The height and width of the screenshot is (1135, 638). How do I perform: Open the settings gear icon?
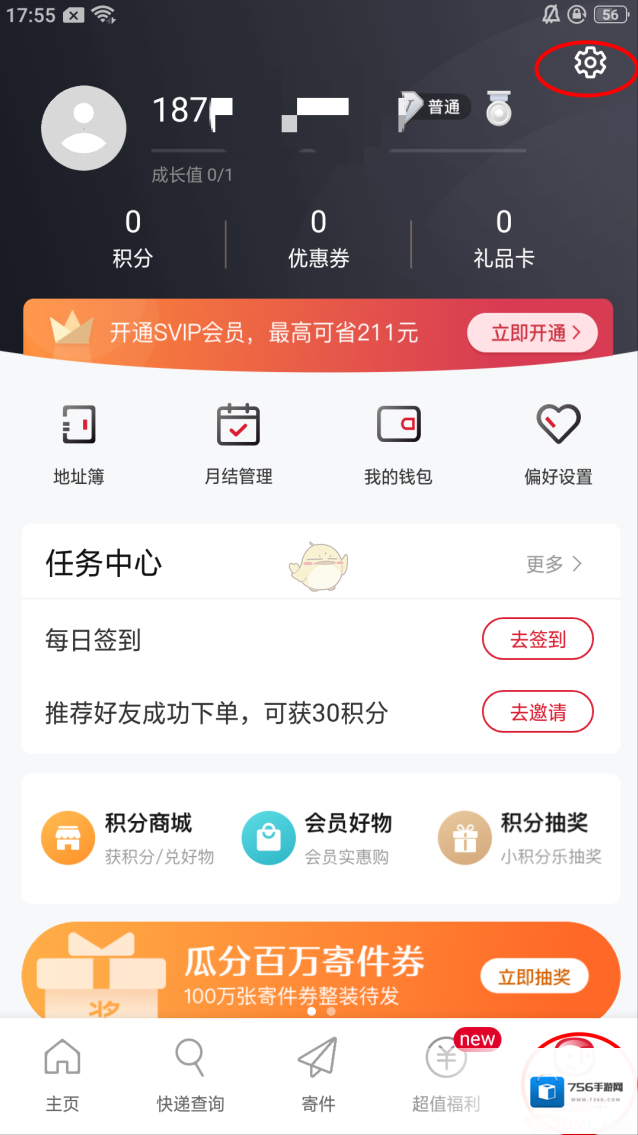(590, 63)
